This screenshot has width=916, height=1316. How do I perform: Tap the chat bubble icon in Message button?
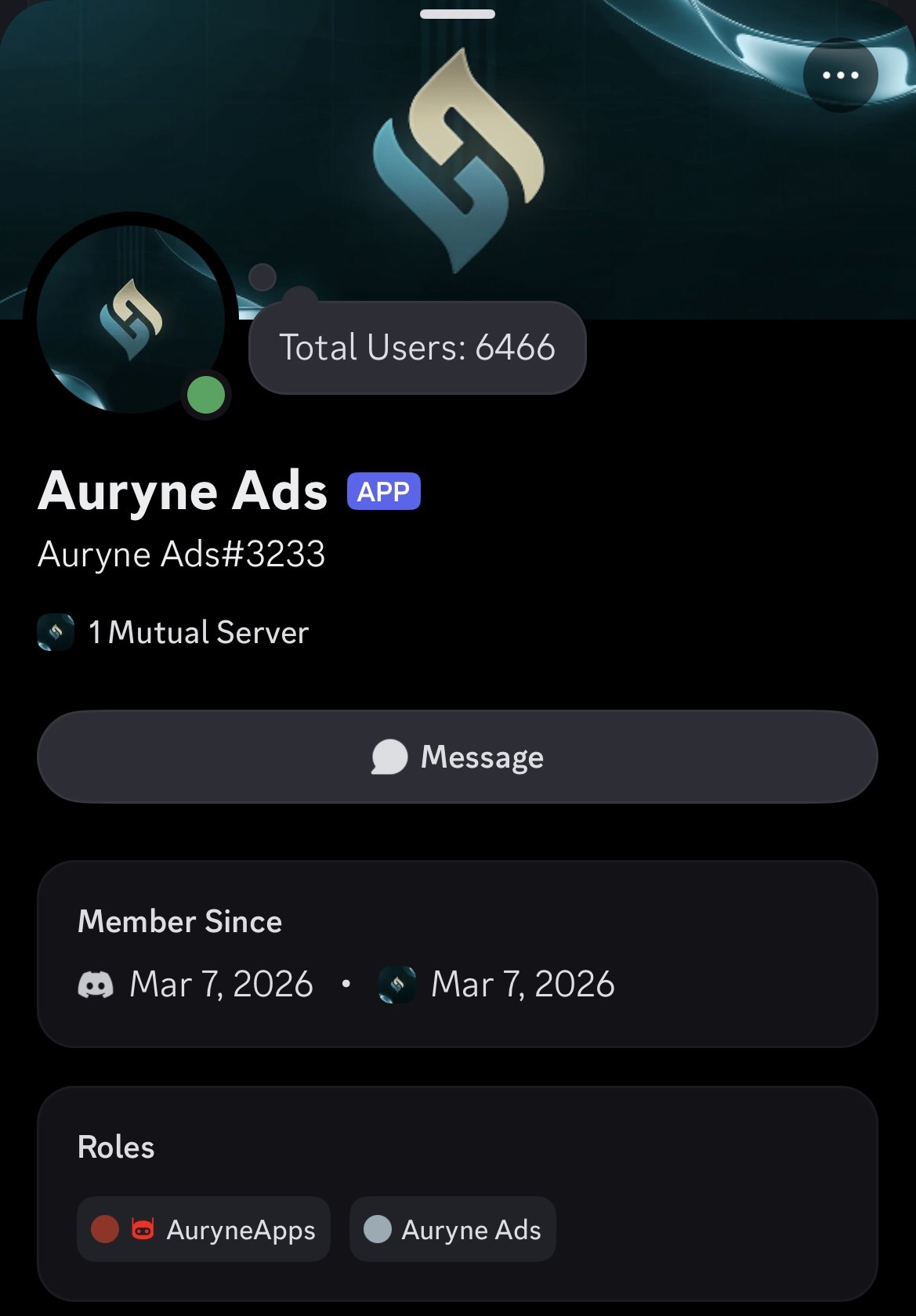click(x=389, y=755)
